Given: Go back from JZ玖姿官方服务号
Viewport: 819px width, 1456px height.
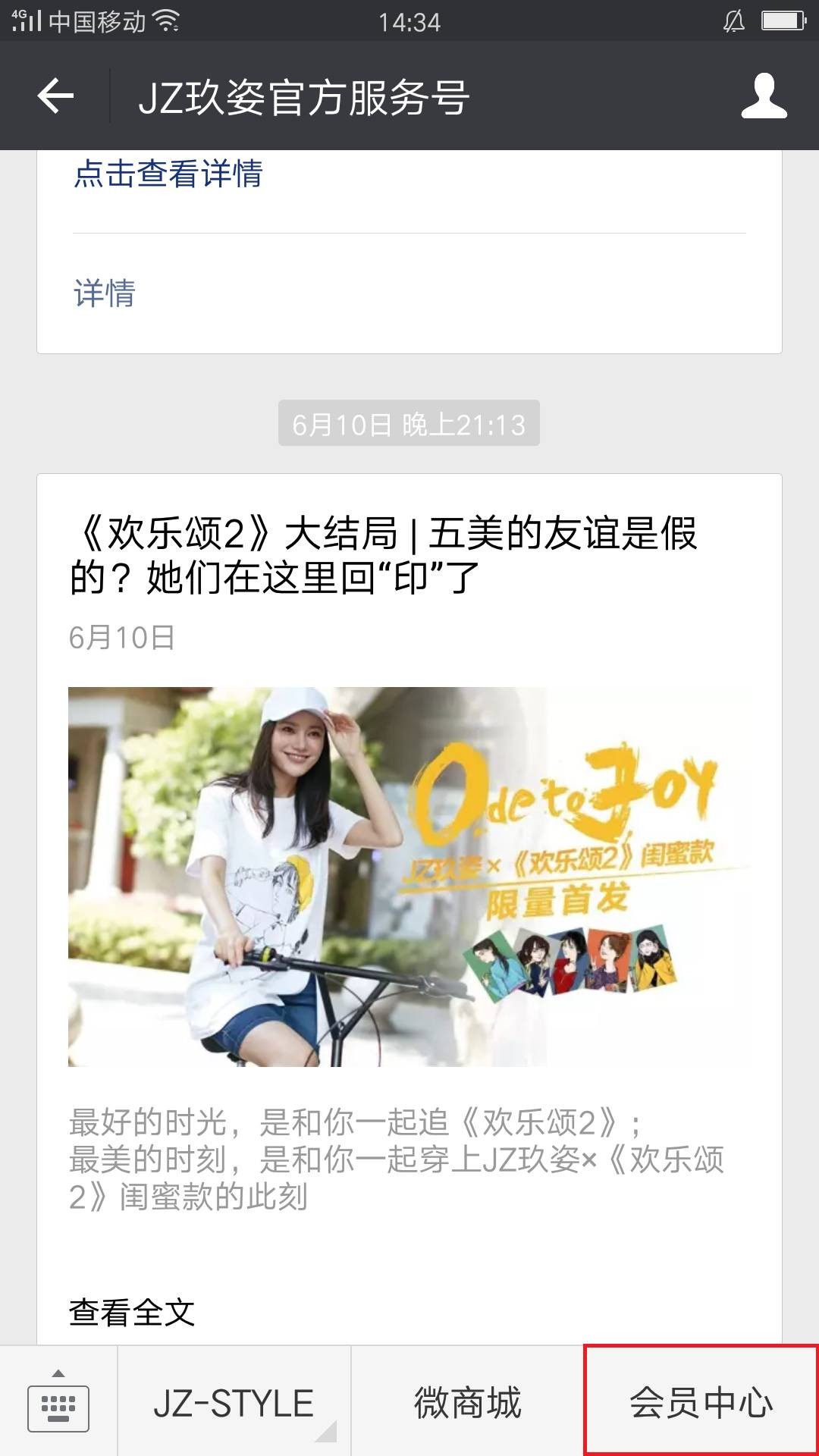Looking at the screenshot, I should click(x=56, y=96).
